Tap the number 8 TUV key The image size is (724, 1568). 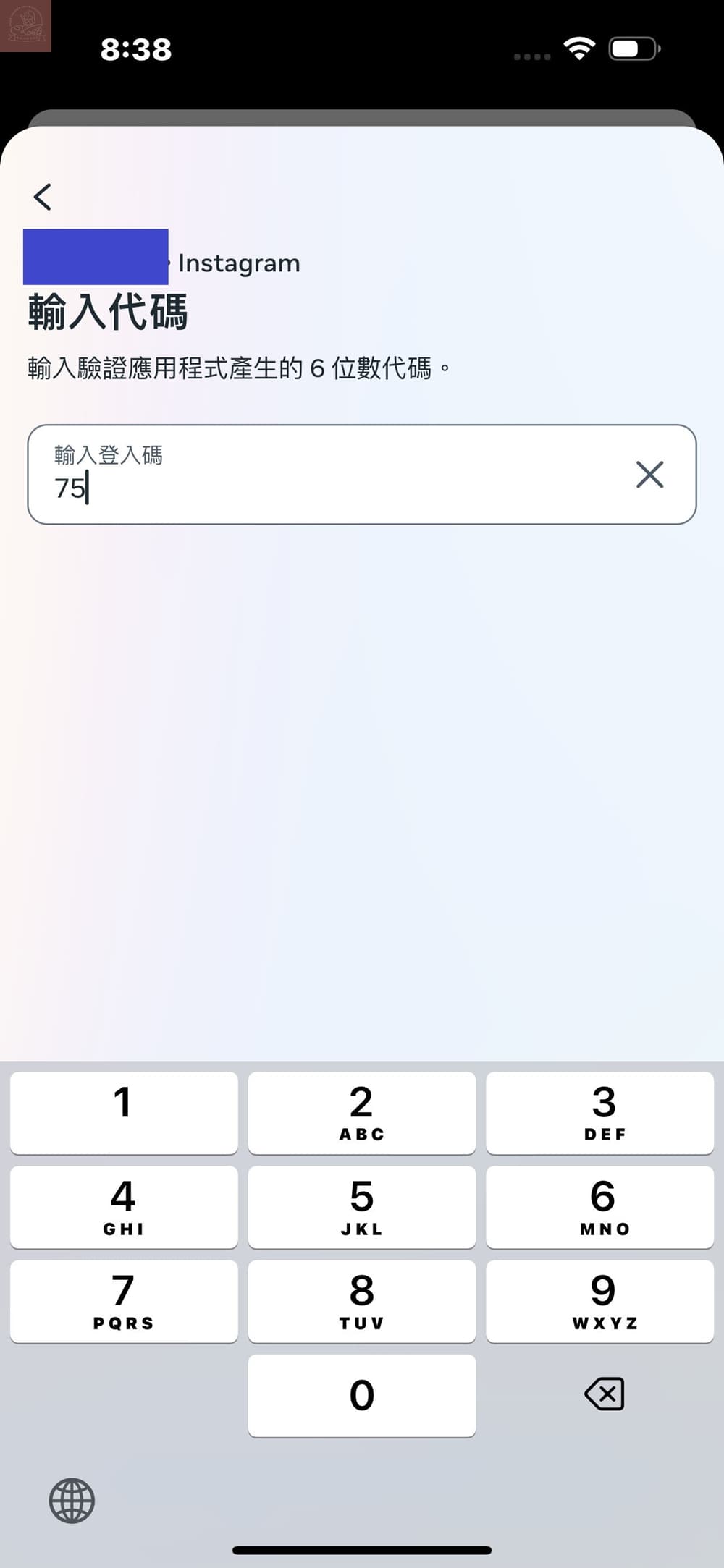point(362,1301)
